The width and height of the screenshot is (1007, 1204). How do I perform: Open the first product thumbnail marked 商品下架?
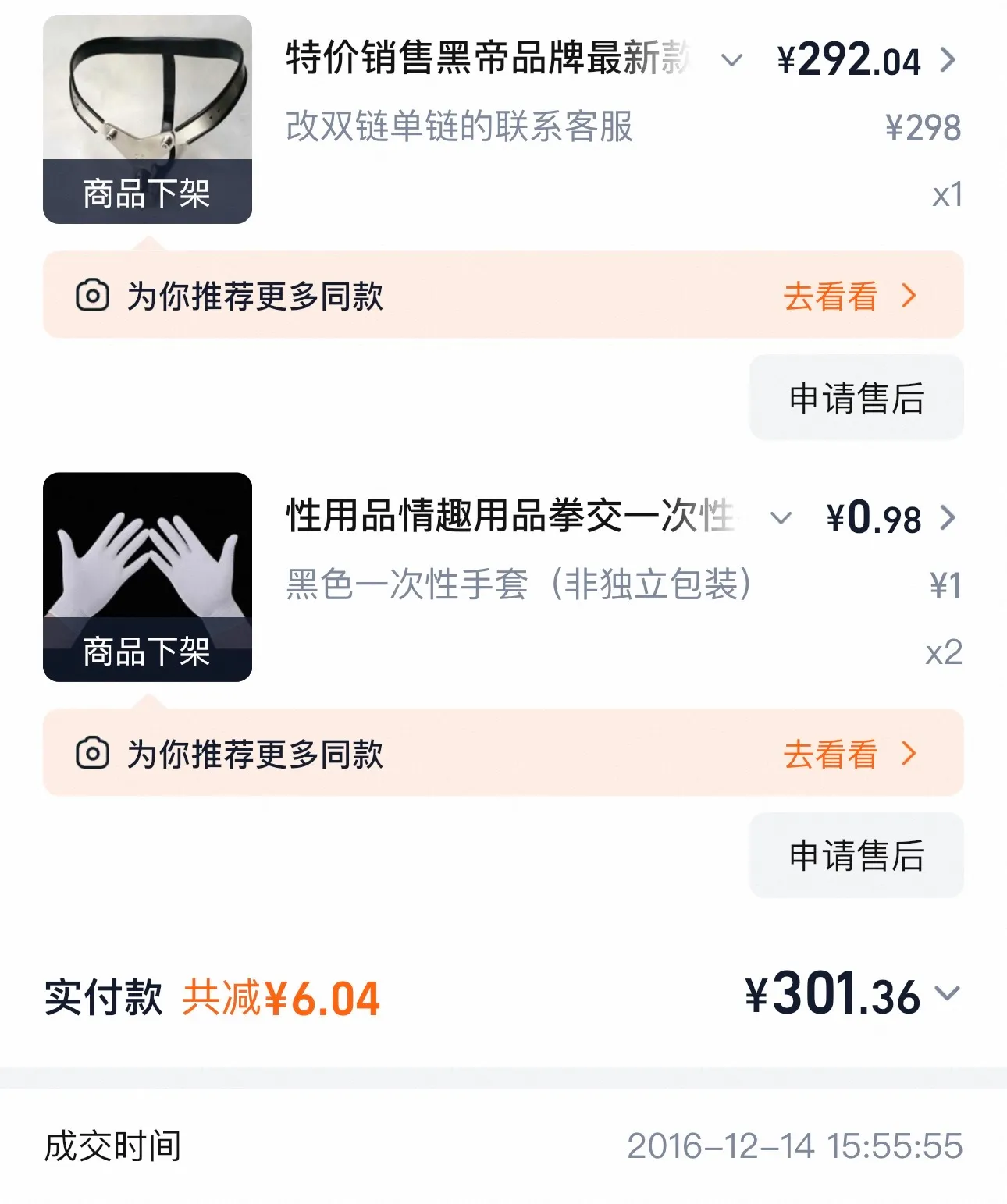point(147,119)
